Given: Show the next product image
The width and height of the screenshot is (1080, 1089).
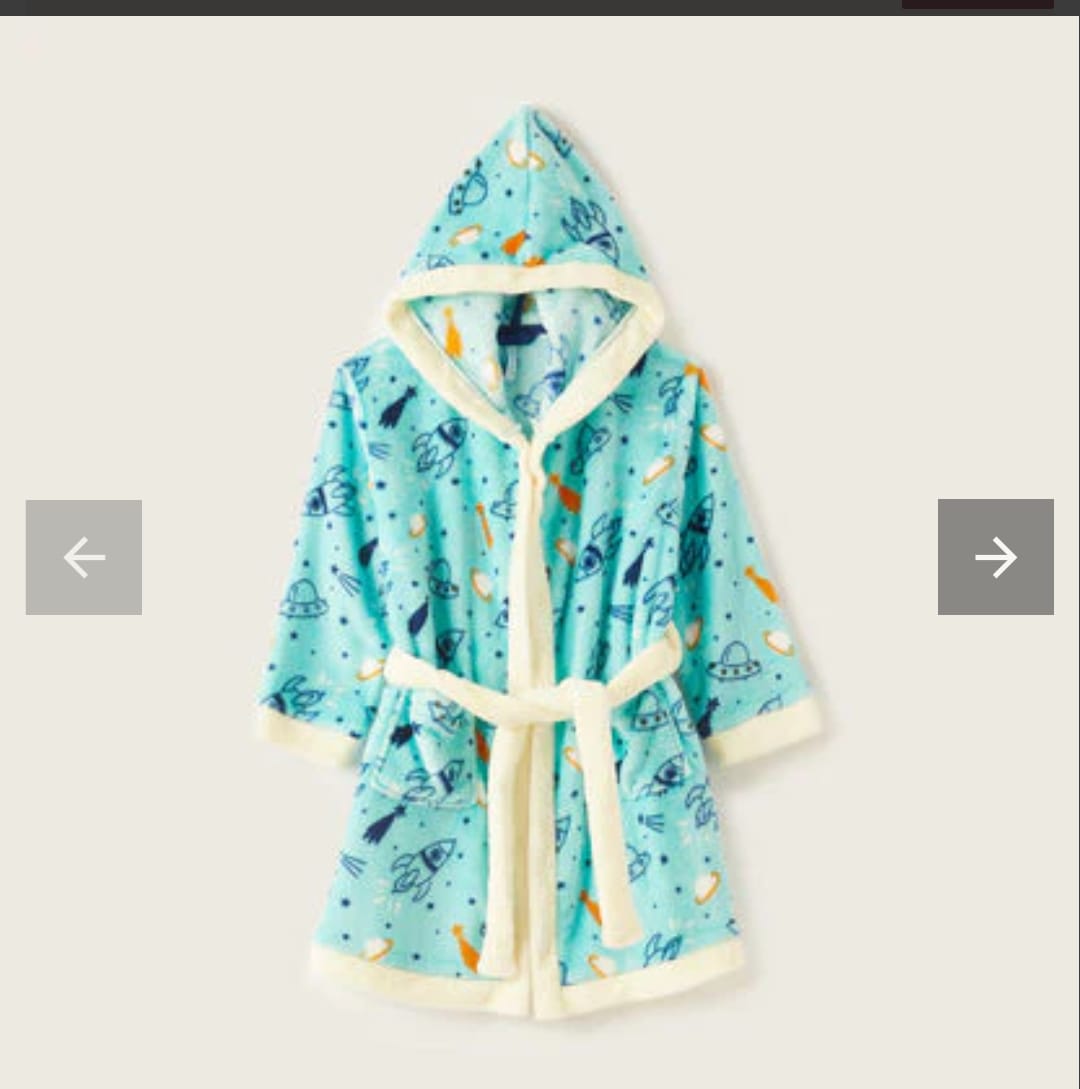Looking at the screenshot, I should pyautogui.click(x=995, y=557).
